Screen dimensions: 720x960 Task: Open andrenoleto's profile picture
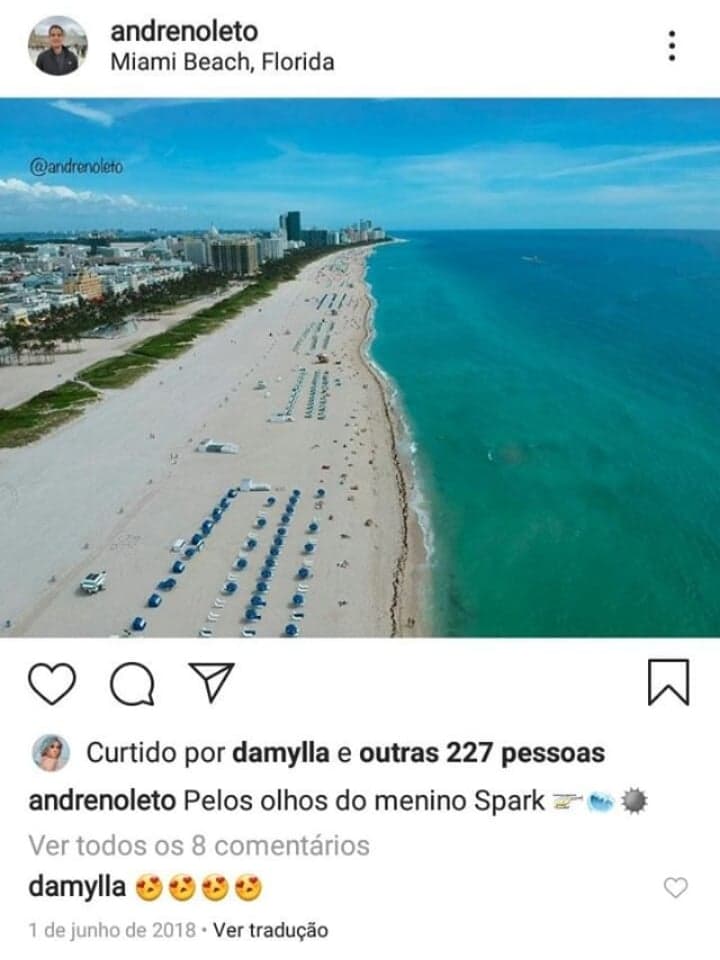(x=57, y=46)
